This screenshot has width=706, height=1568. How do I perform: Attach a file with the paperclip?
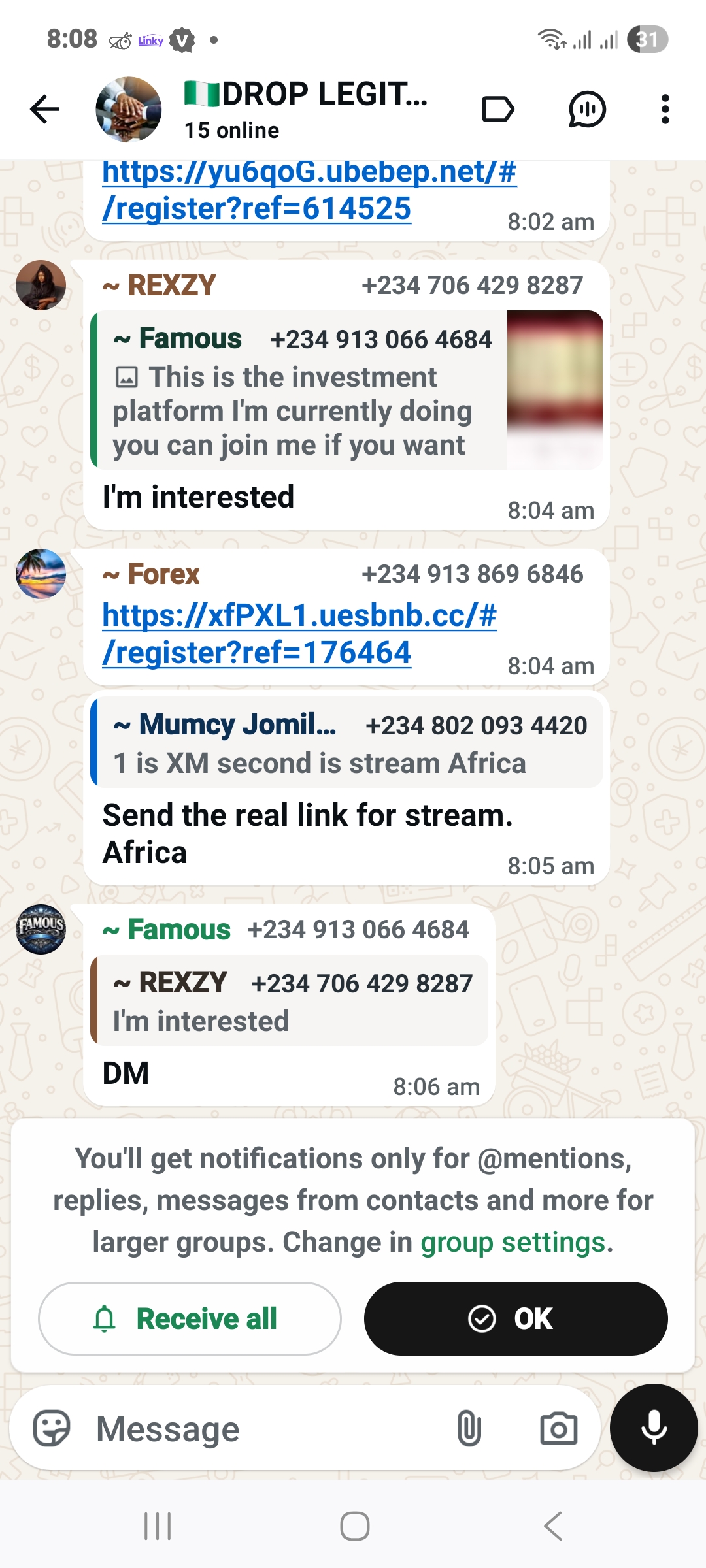point(469,1428)
